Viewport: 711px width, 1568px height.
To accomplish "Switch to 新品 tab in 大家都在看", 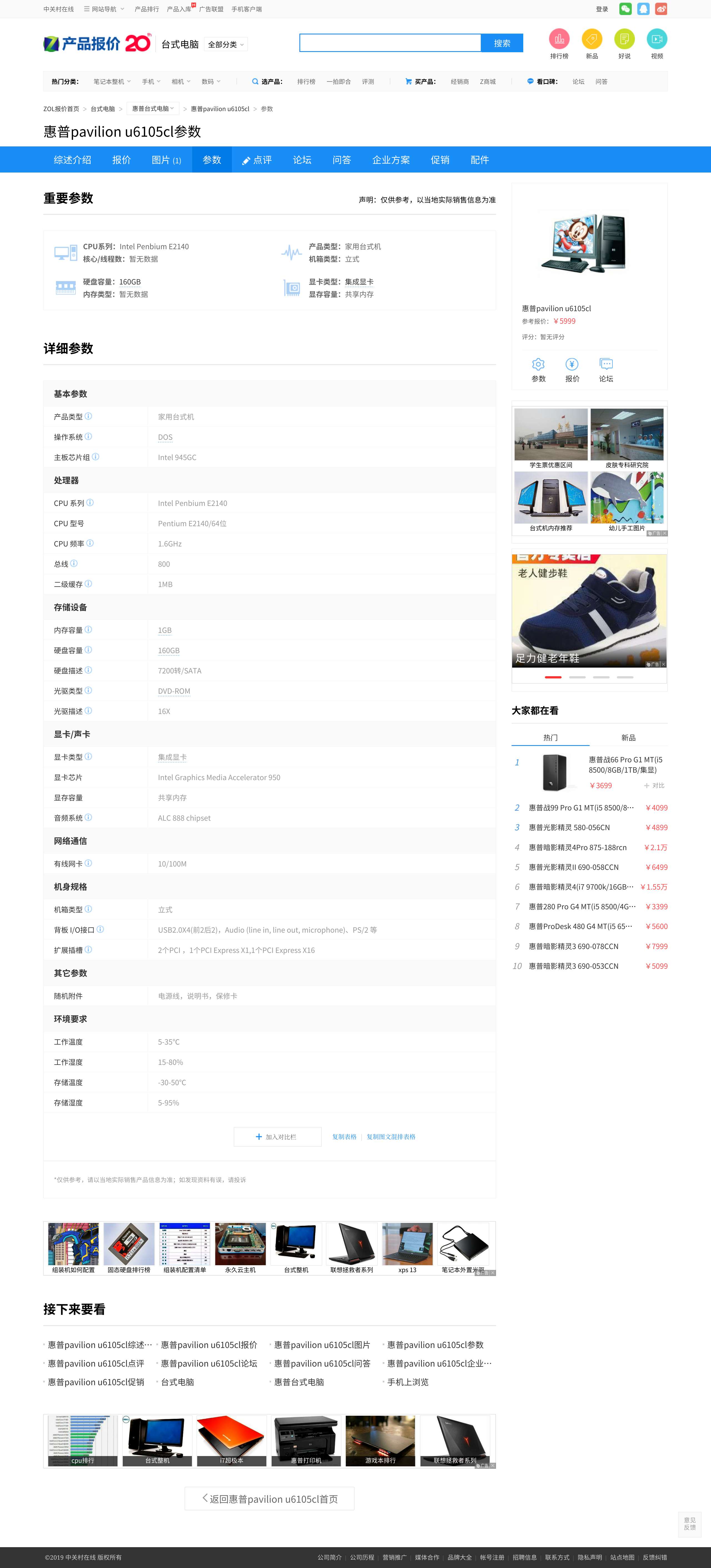I will (628, 737).
